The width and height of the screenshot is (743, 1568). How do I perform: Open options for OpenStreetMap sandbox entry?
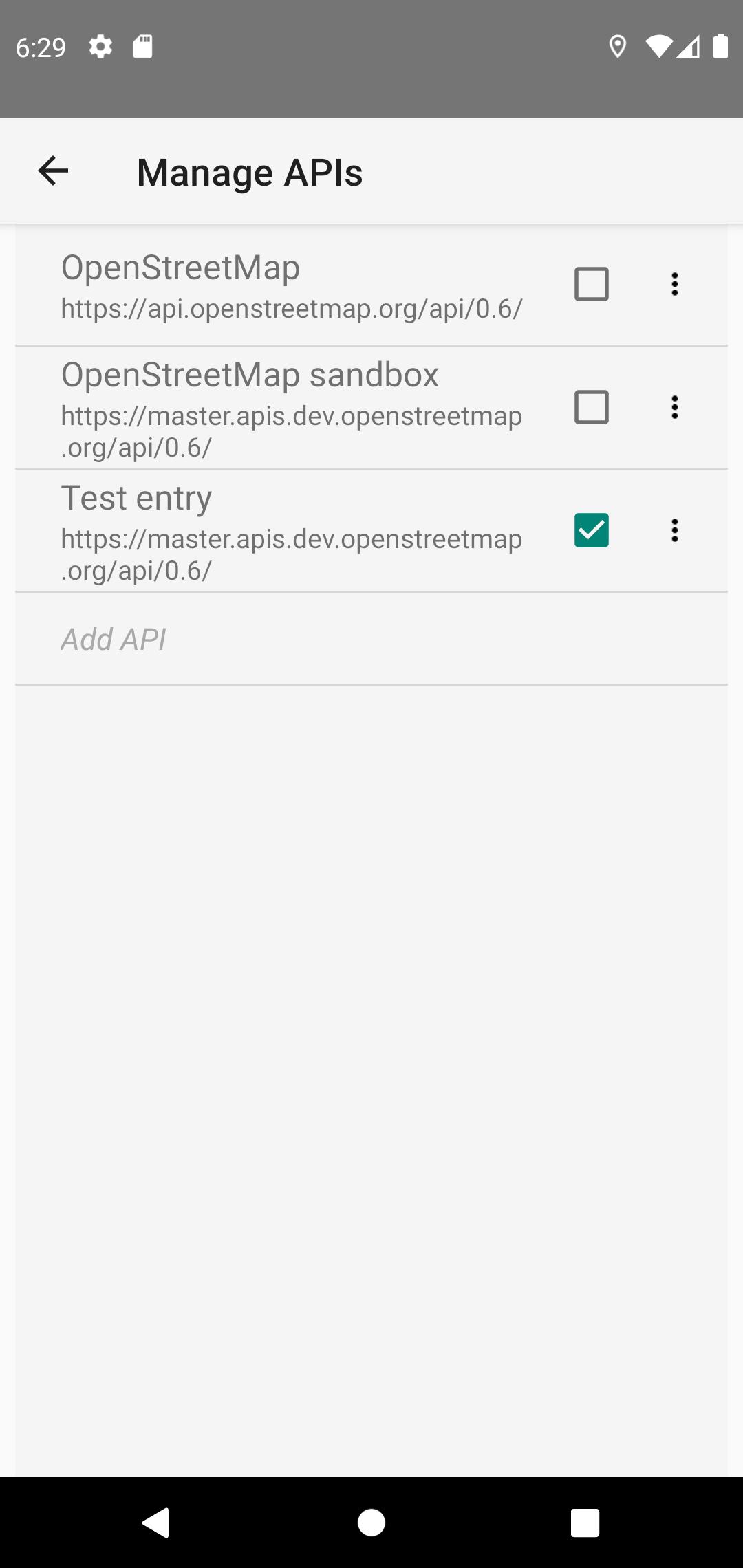click(675, 407)
